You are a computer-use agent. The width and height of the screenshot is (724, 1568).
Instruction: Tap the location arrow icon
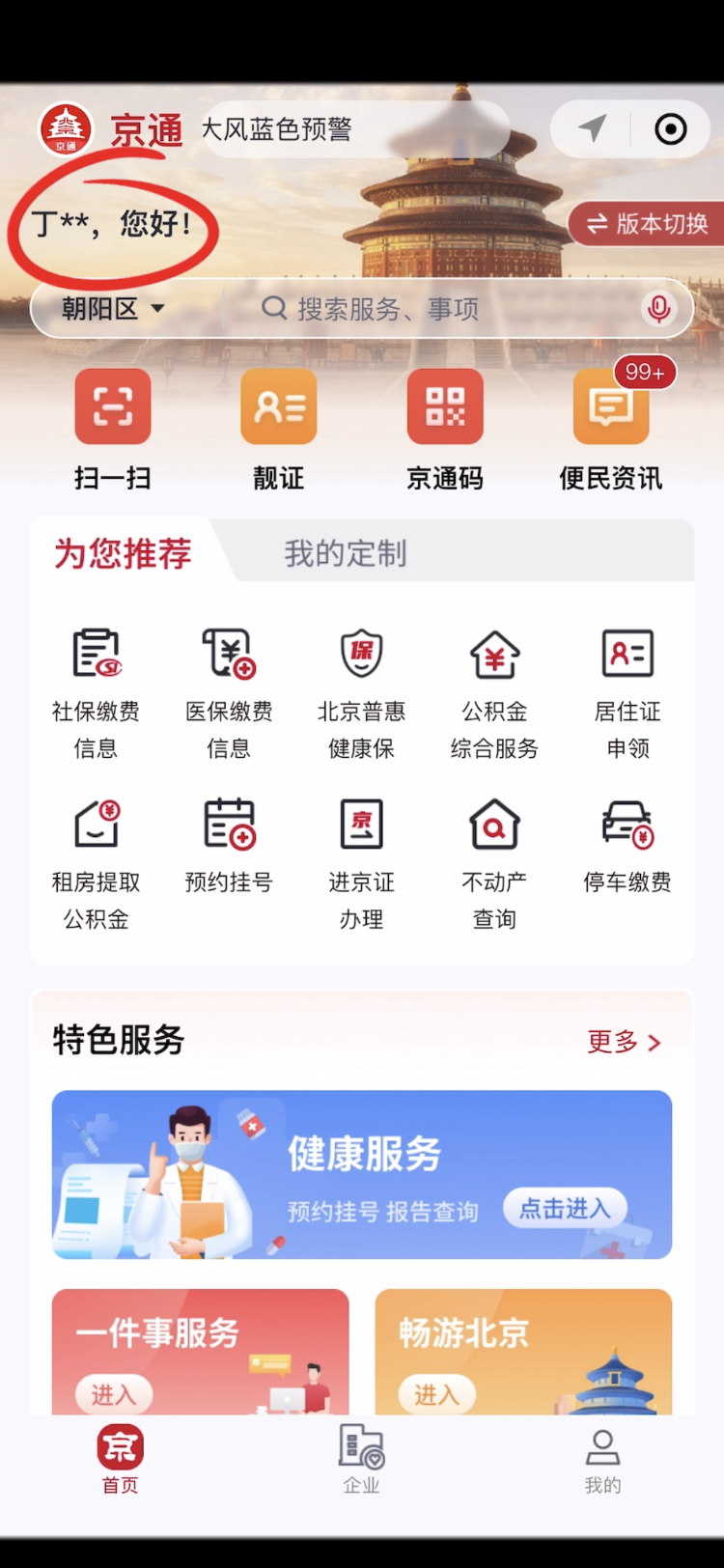pos(593,128)
